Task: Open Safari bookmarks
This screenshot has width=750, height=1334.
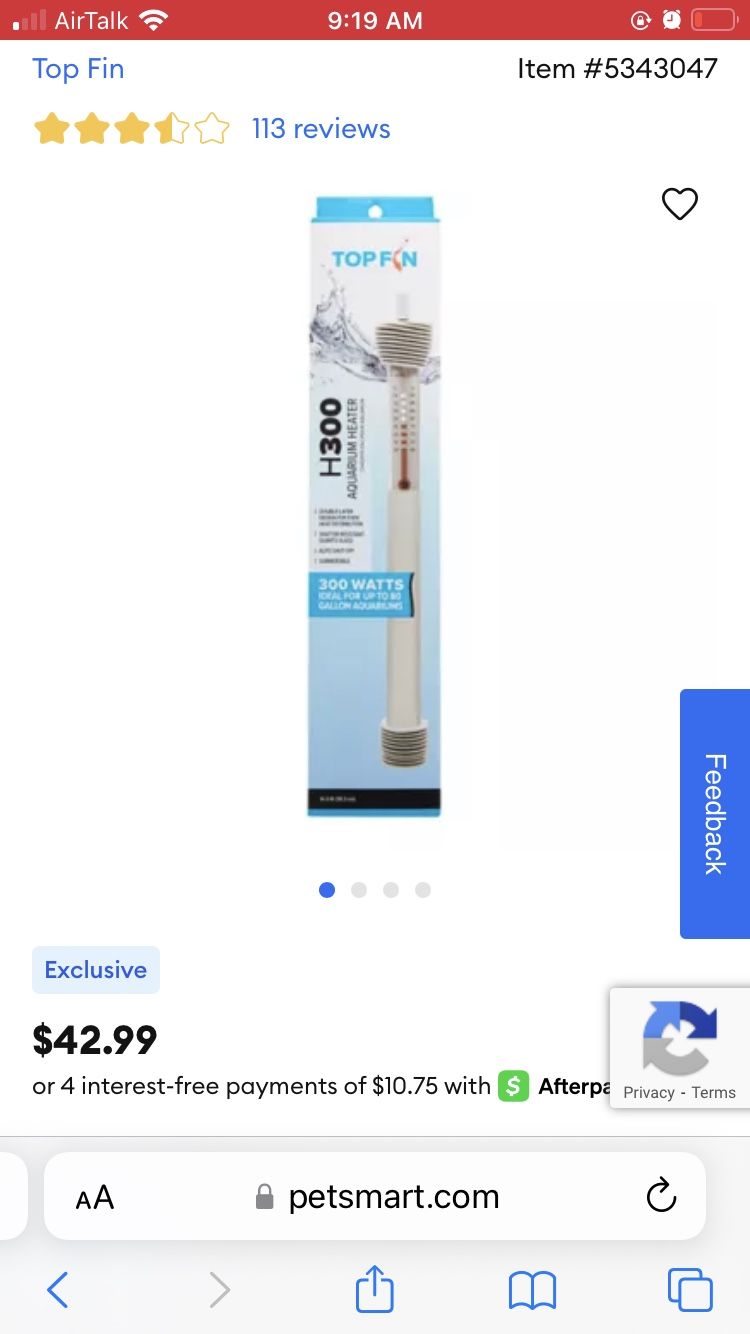Action: pos(532,1290)
